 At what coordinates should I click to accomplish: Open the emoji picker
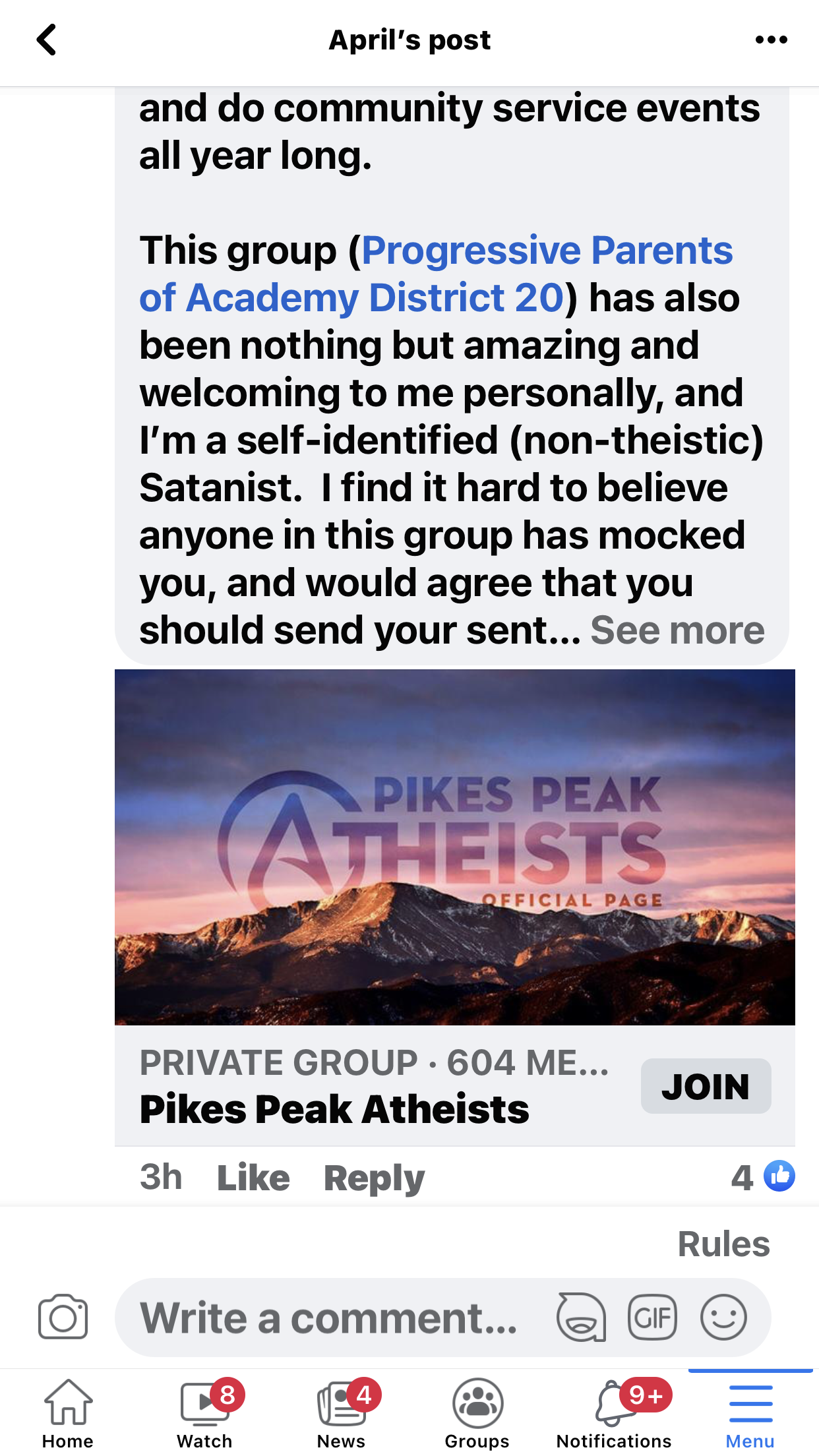click(x=723, y=1318)
